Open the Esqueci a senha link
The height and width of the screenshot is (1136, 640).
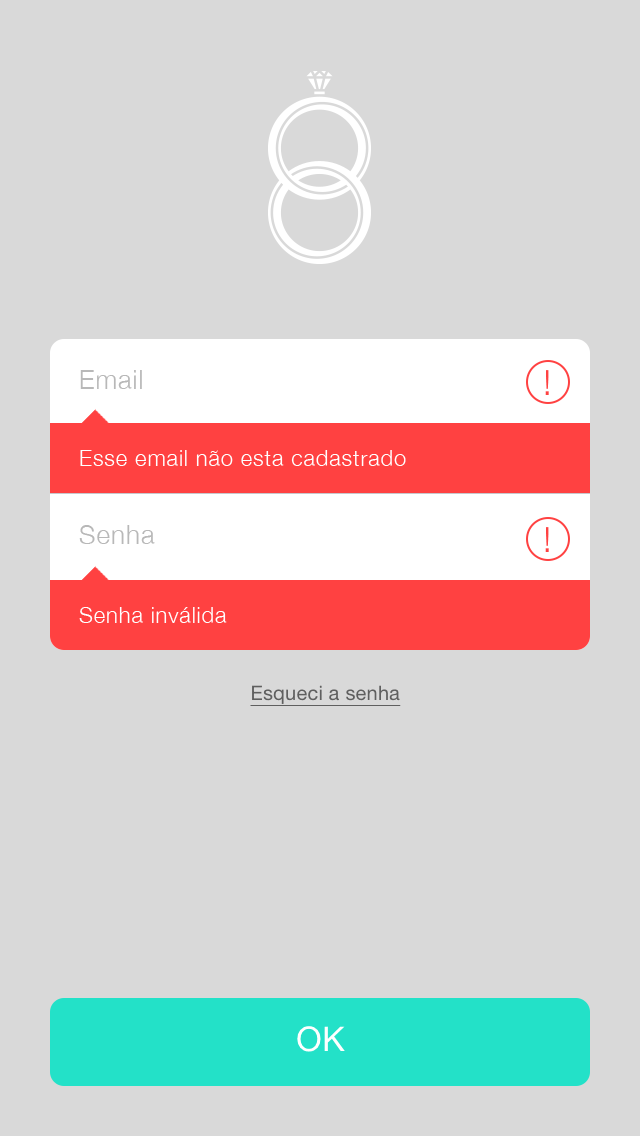pyautogui.click(x=325, y=694)
